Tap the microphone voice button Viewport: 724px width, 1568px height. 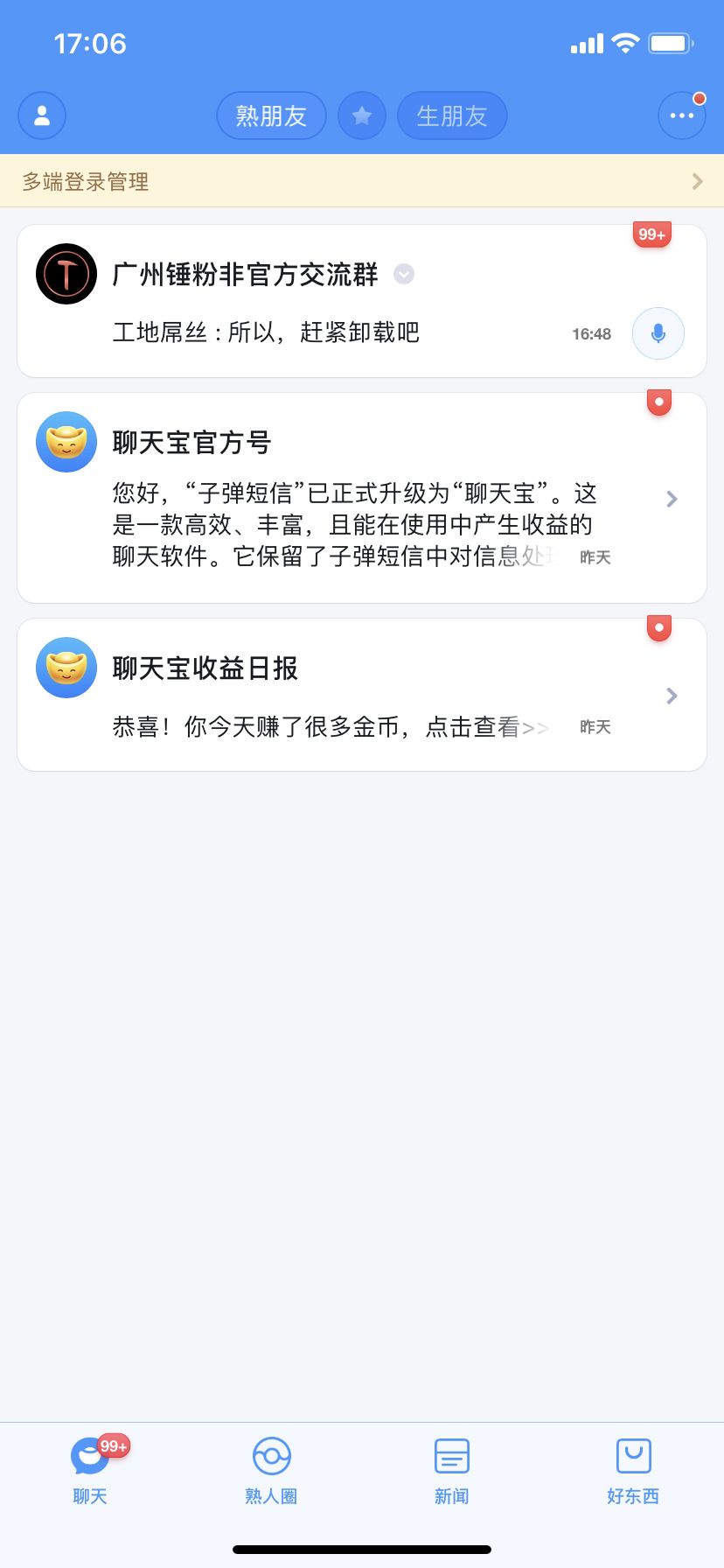coord(658,333)
